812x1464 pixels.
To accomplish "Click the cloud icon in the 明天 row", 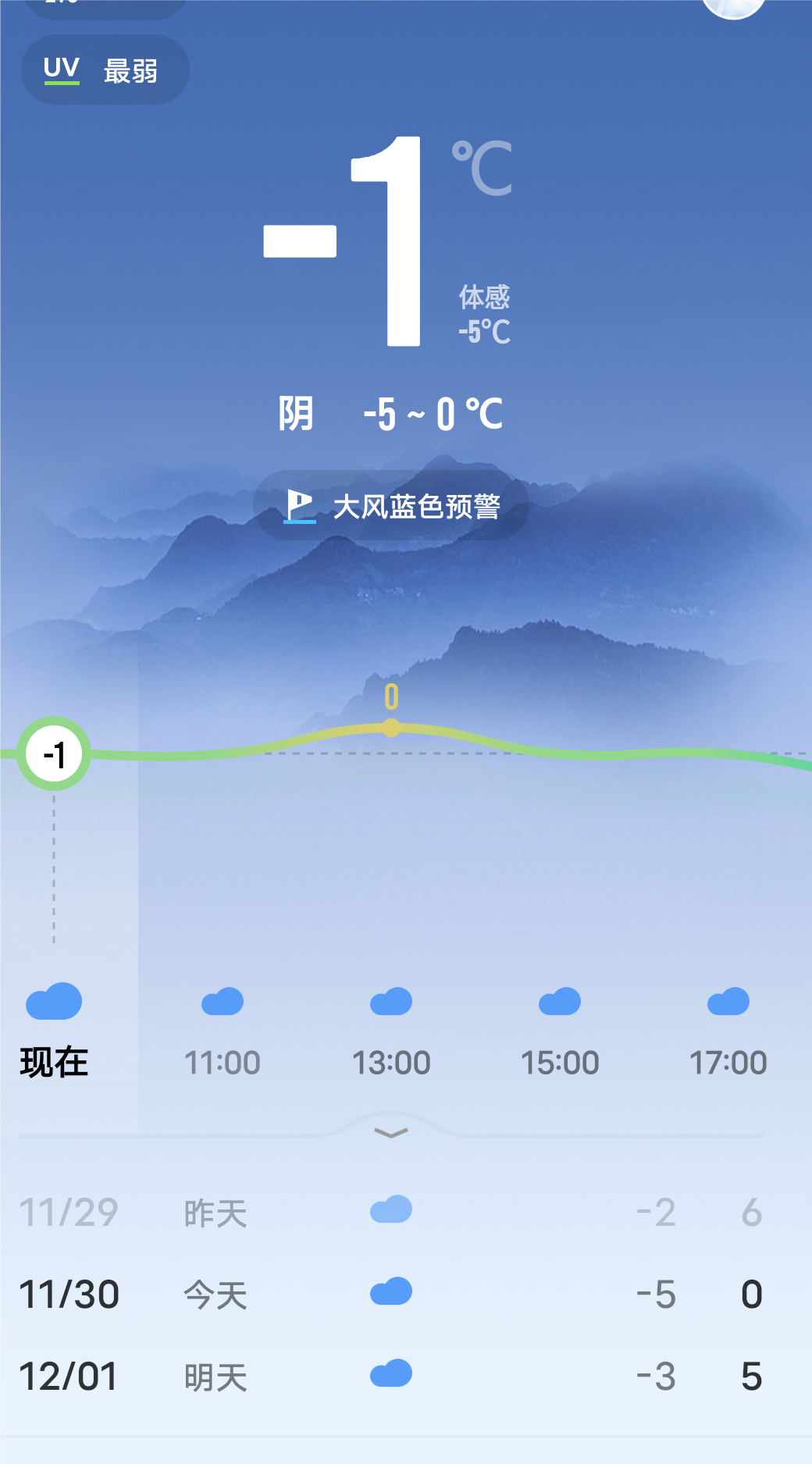I will click(390, 1376).
